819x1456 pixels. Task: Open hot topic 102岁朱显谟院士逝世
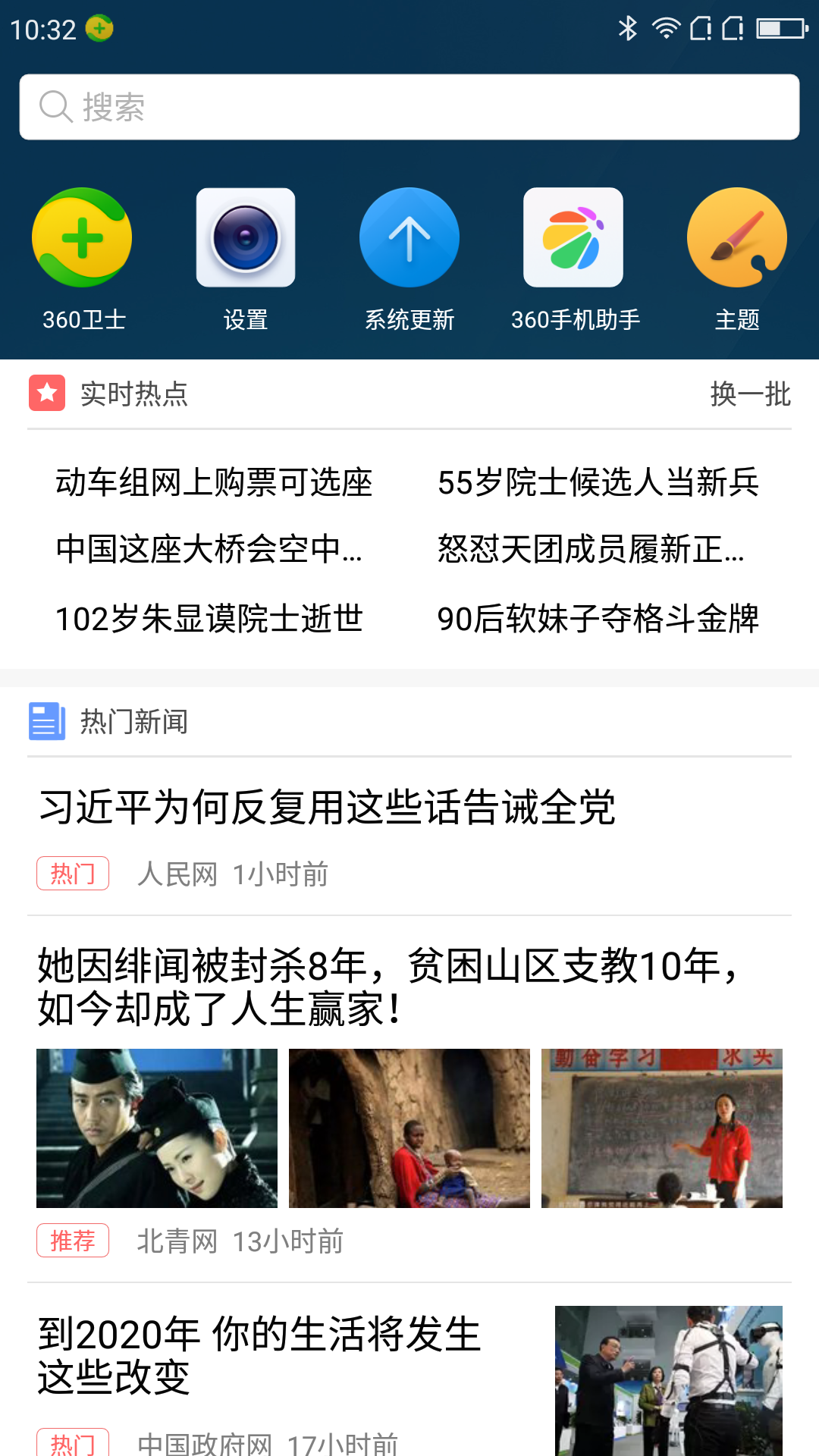[209, 619]
